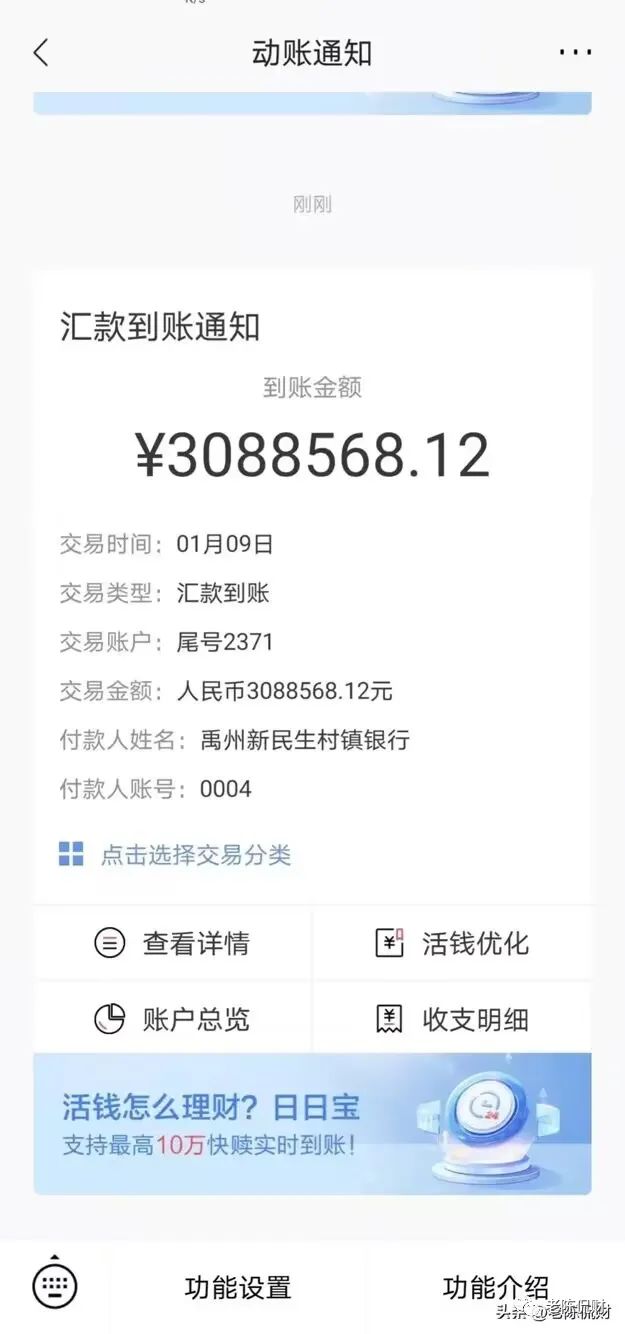Screen dimensions: 625x1334
Task: Open the 日日宝 wealth banner
Action: click(312, 1124)
